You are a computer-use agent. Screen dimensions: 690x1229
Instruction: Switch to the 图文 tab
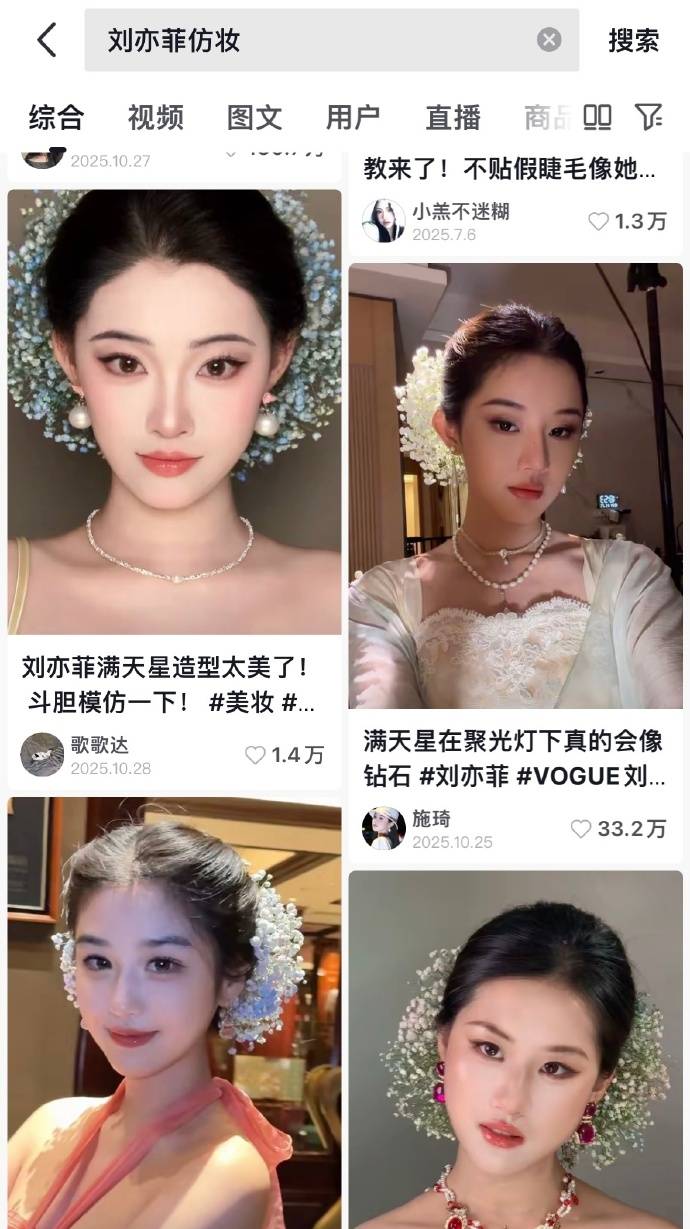[254, 118]
